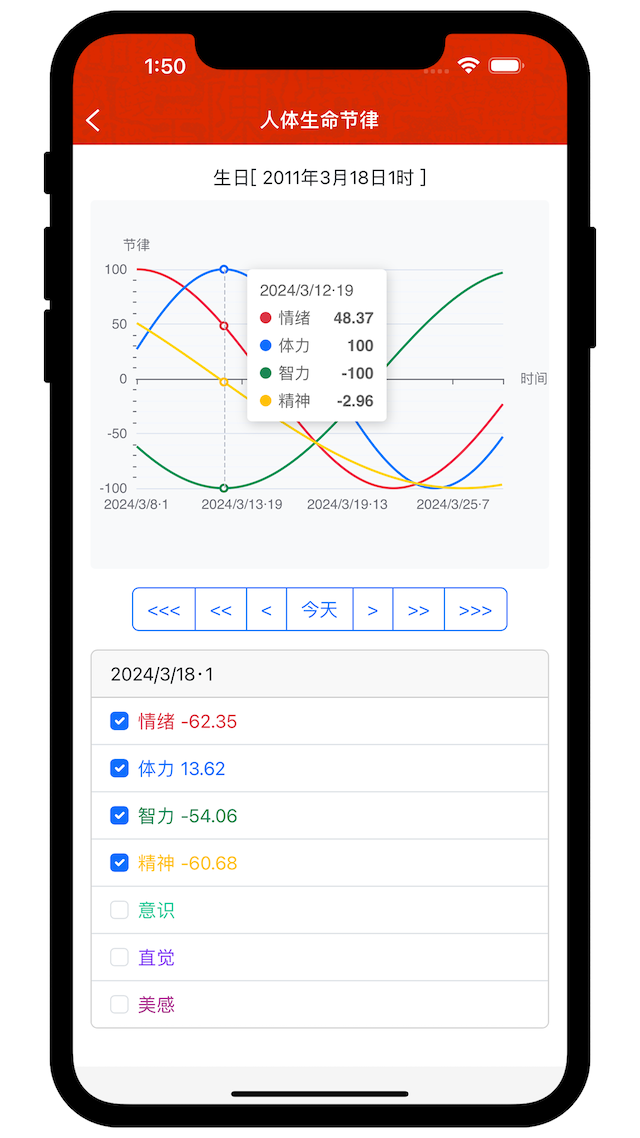The height and width of the screenshot is (1138, 640).
Task: Jump back with the <<< button
Action: [x=164, y=610]
